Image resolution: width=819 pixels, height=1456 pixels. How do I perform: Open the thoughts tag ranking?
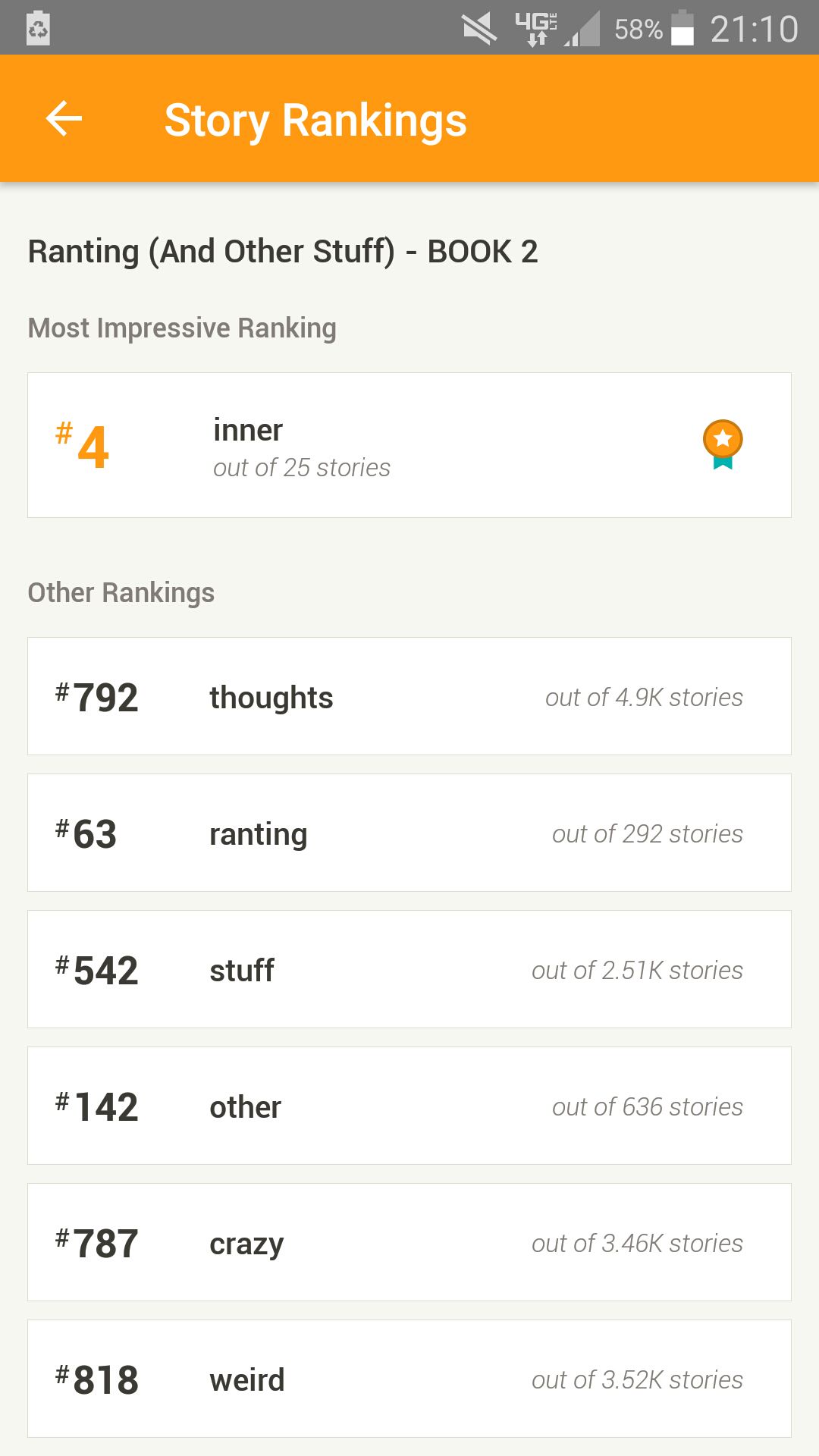click(409, 696)
